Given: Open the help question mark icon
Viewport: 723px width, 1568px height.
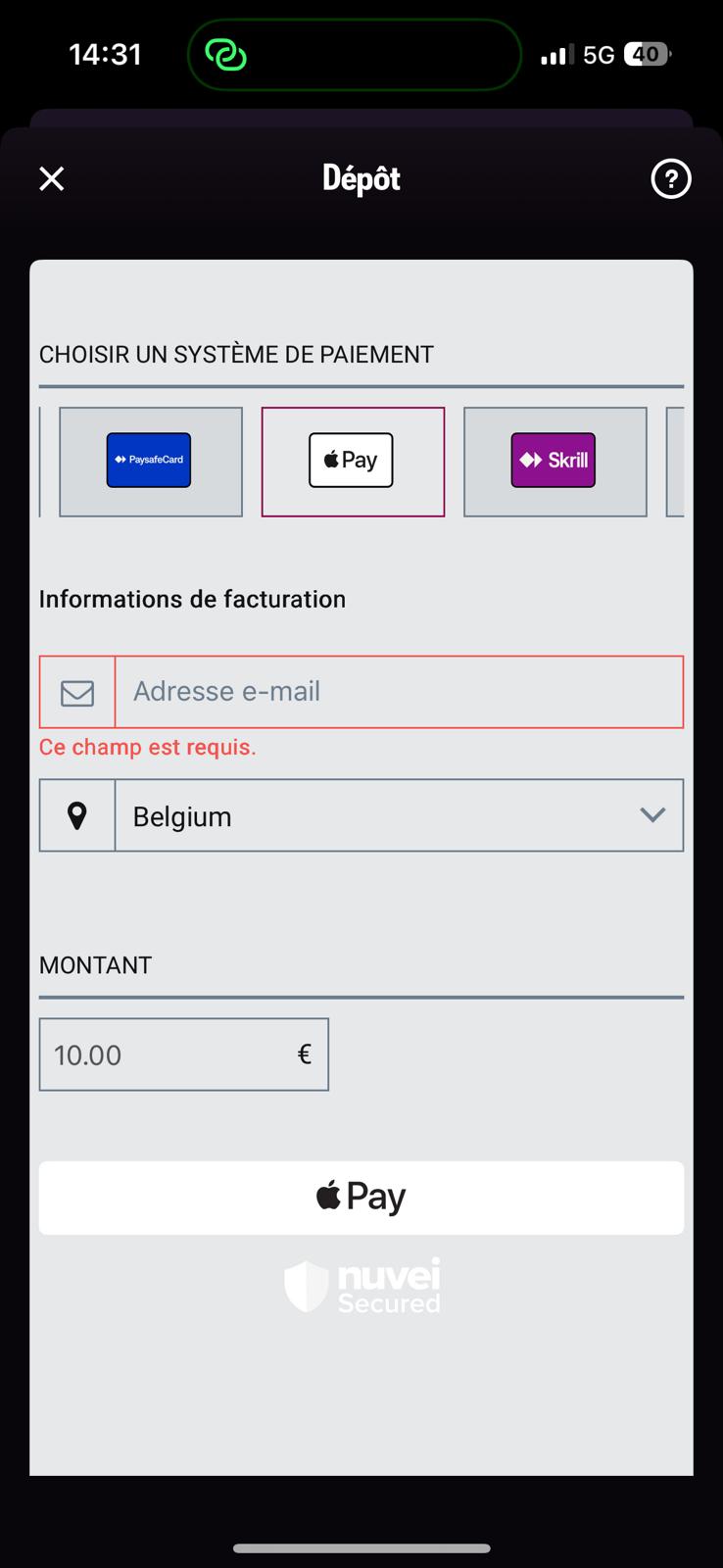Looking at the screenshot, I should (671, 178).
